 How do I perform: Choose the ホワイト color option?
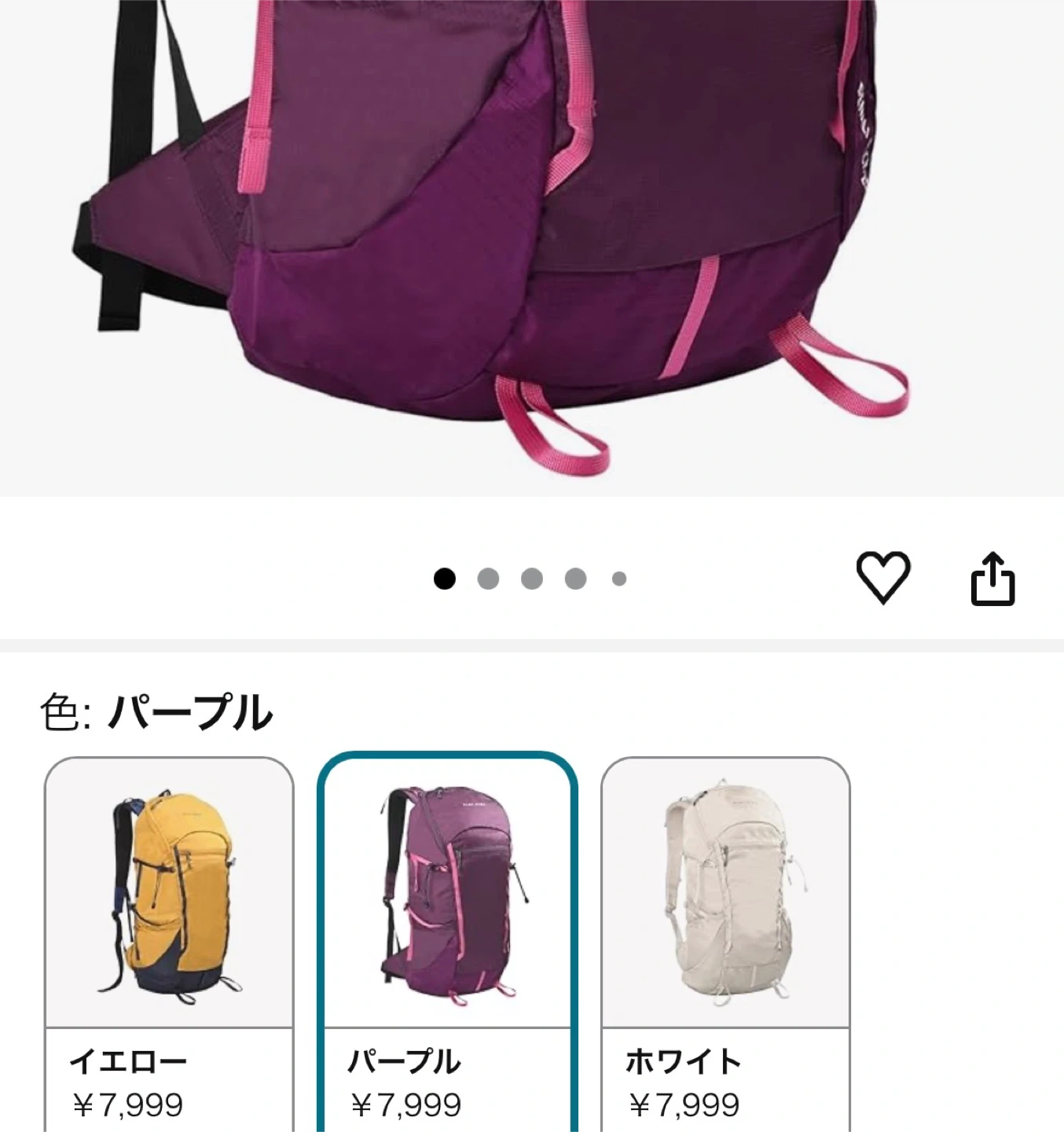(725, 943)
